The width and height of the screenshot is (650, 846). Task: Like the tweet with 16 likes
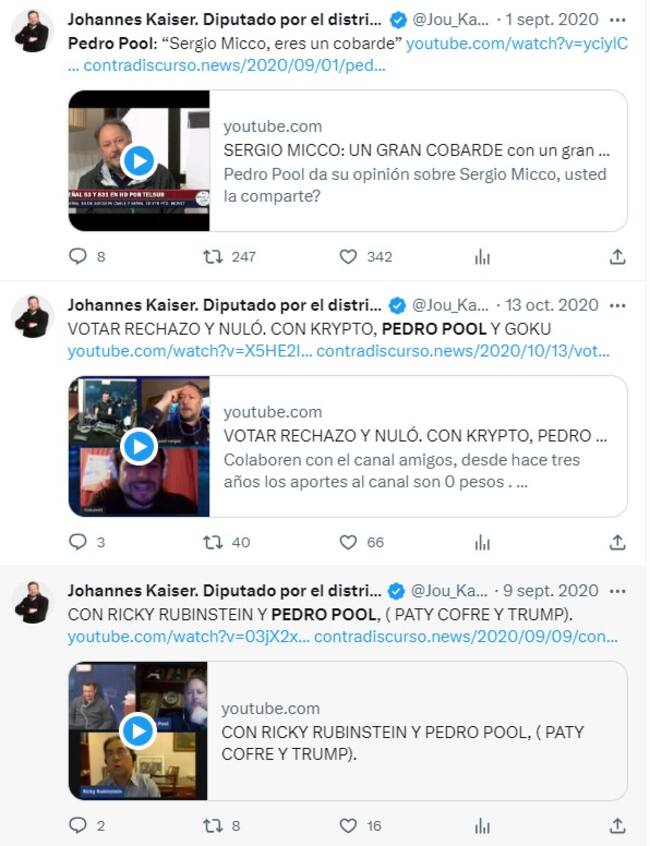point(348,826)
